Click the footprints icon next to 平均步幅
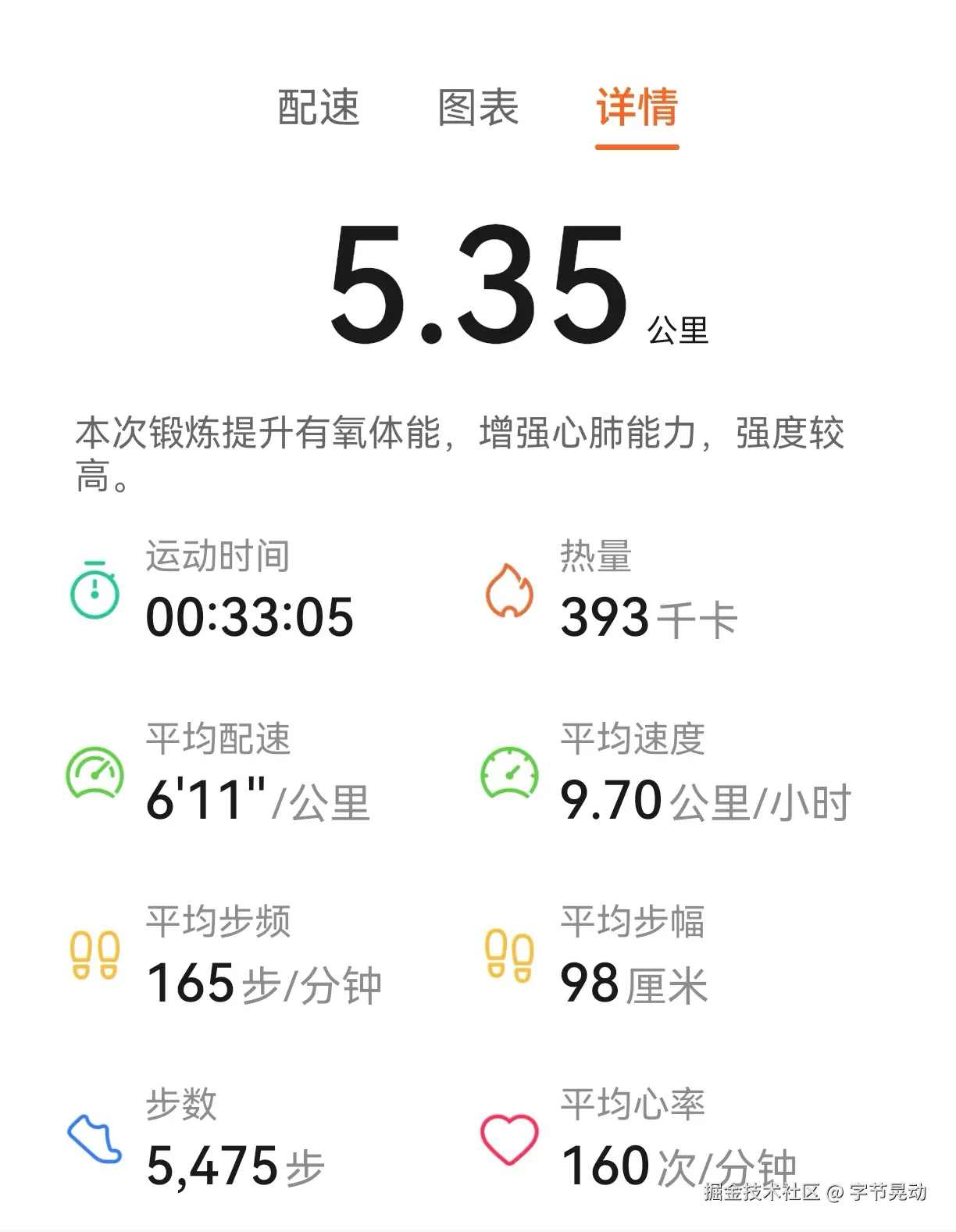 pos(508,956)
